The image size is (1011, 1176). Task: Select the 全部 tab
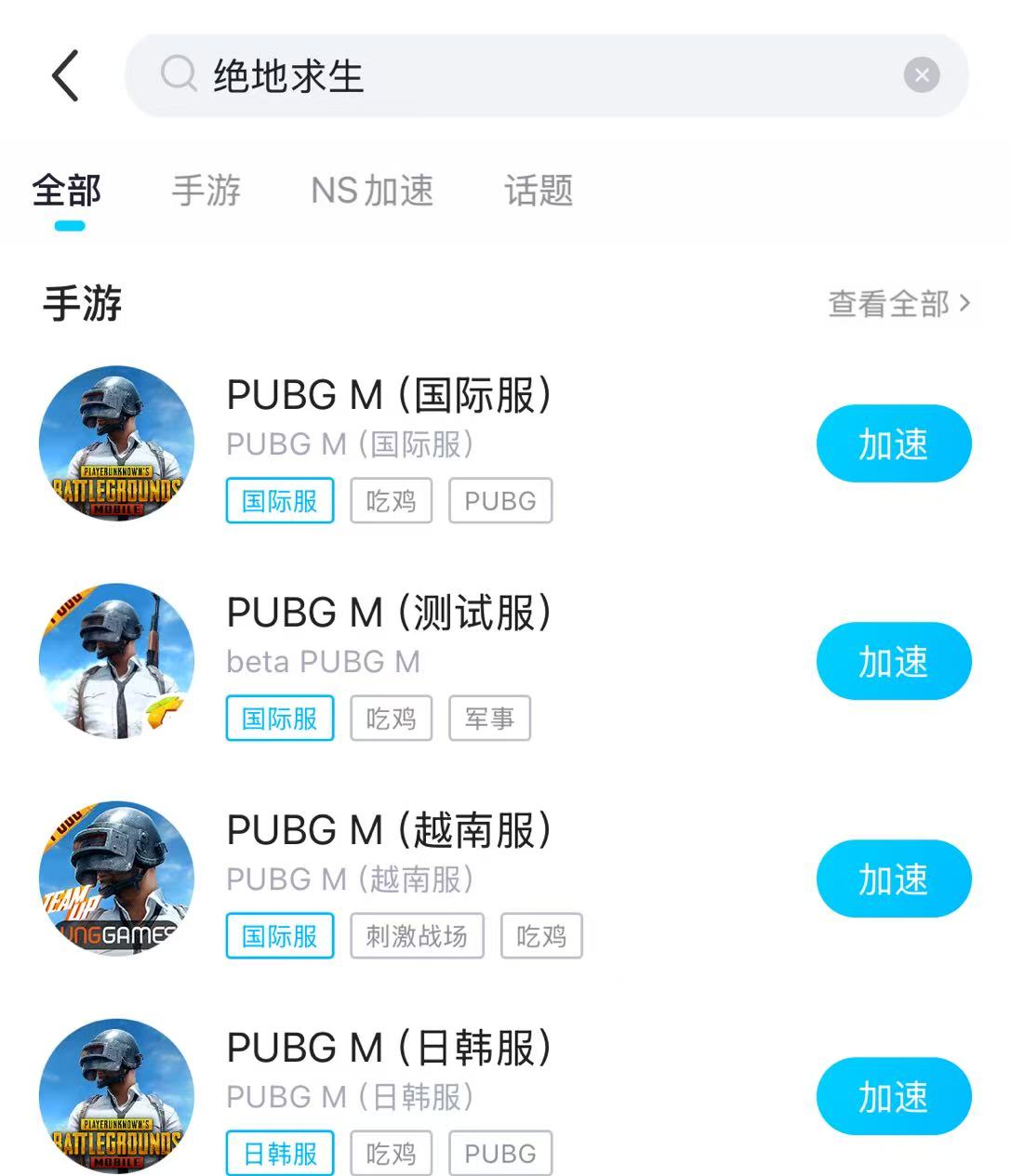[x=67, y=192]
